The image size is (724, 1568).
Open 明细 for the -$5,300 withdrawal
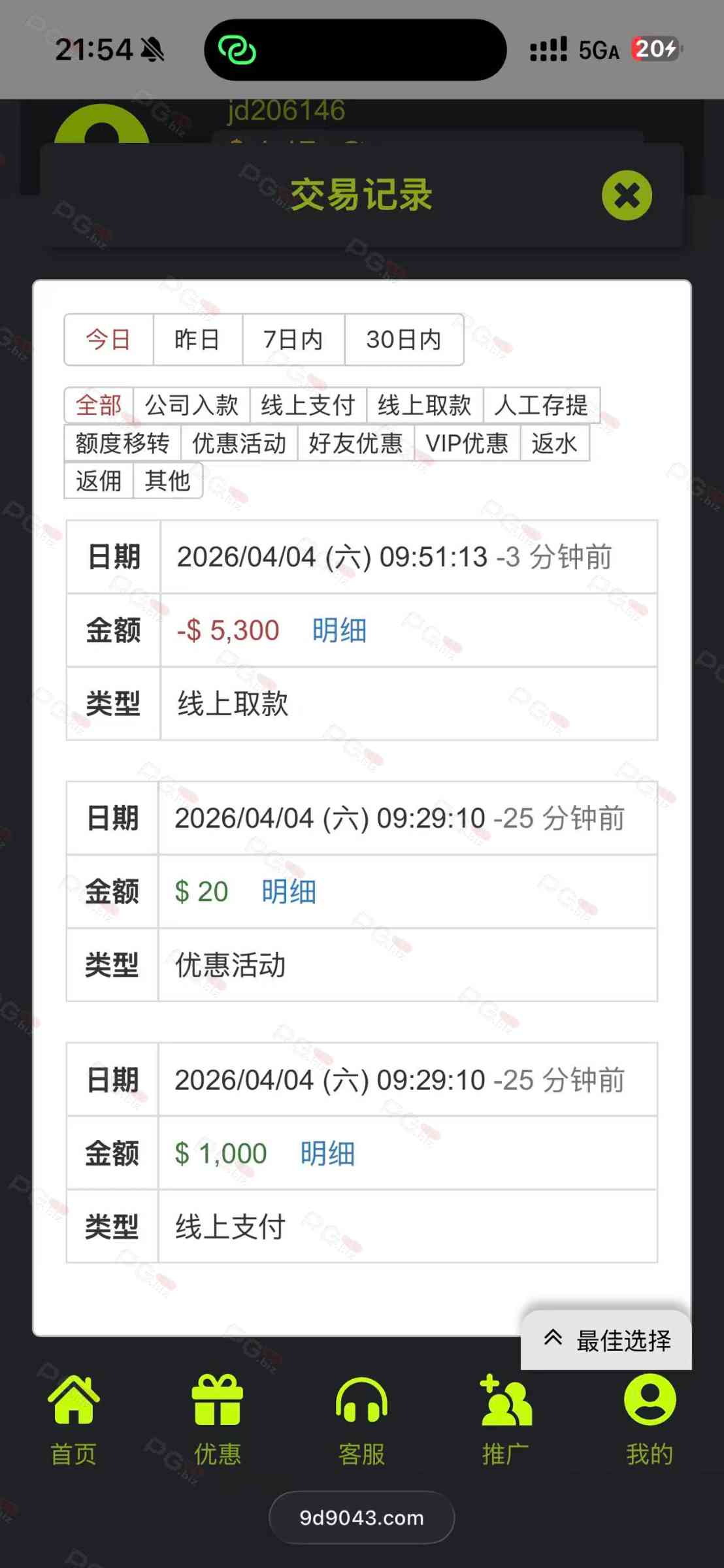pyautogui.click(x=339, y=630)
